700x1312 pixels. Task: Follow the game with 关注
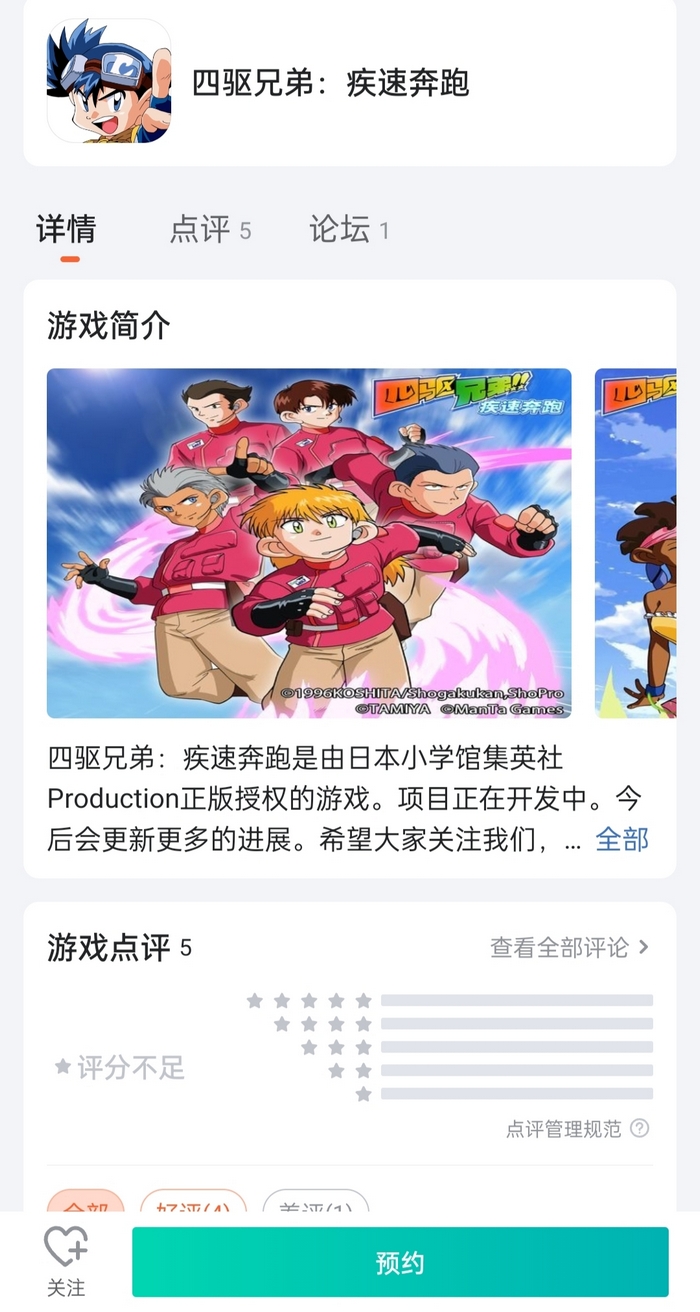tap(66, 1262)
